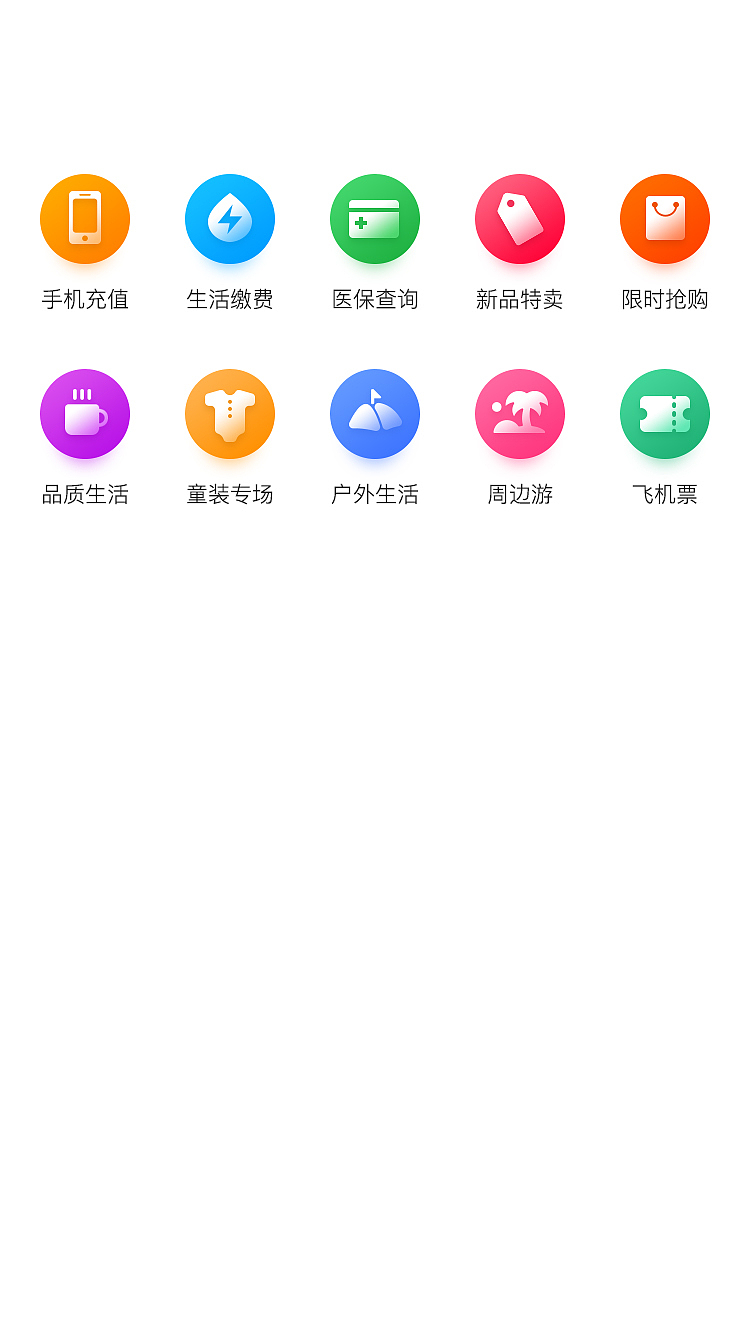The image size is (750, 1334).
Task: Click the 手机充值 text label
Action: [x=85, y=298]
